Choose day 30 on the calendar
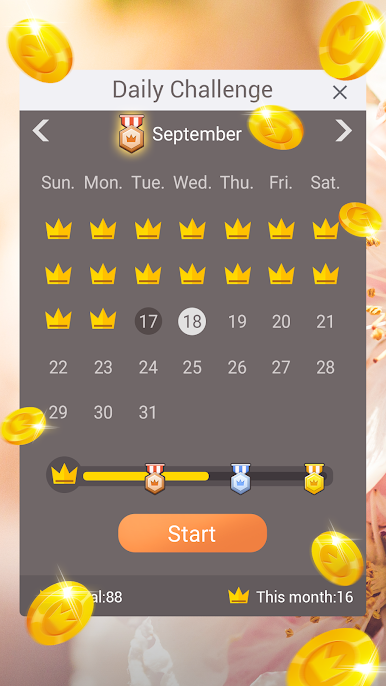 tap(103, 413)
